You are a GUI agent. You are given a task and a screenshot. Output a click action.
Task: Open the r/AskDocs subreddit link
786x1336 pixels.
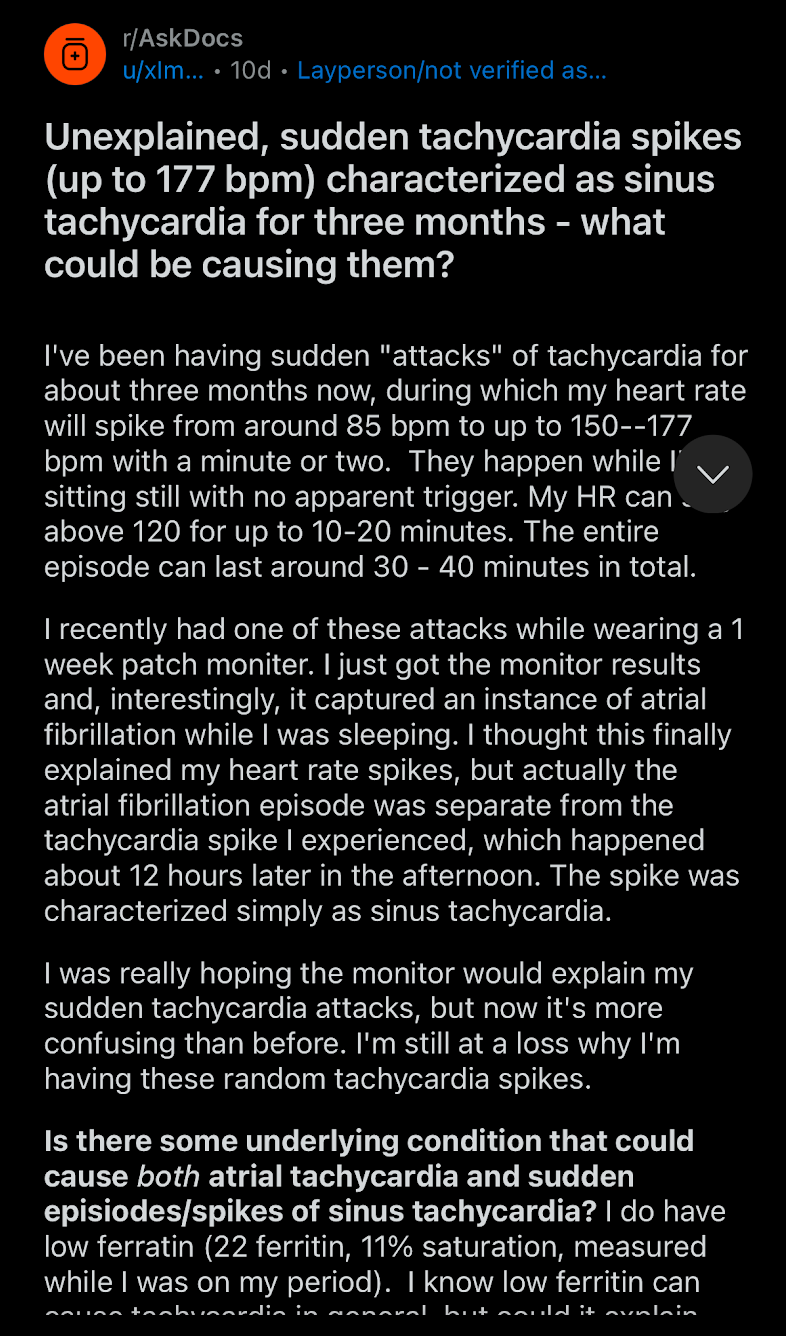pyautogui.click(x=182, y=39)
